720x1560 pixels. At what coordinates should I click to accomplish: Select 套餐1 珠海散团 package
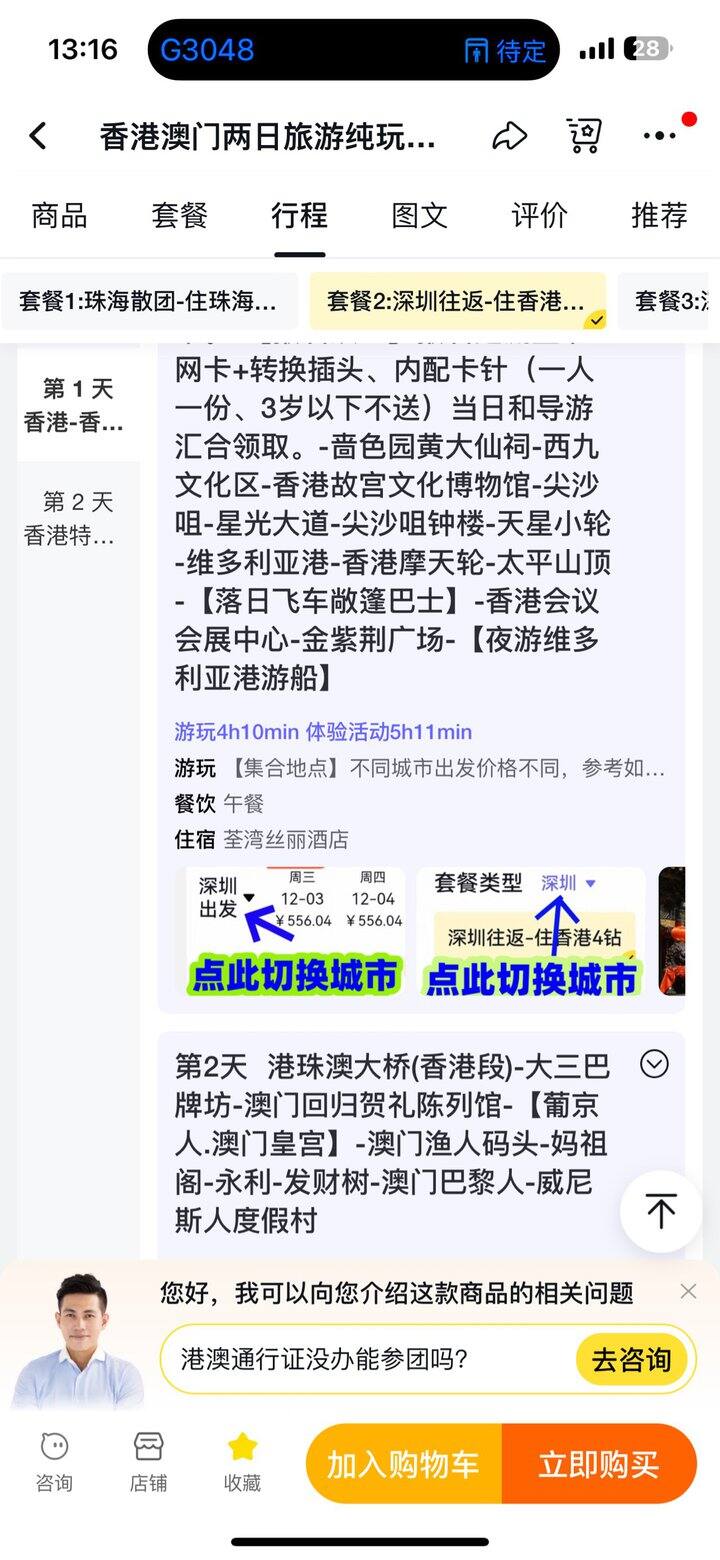point(149,301)
